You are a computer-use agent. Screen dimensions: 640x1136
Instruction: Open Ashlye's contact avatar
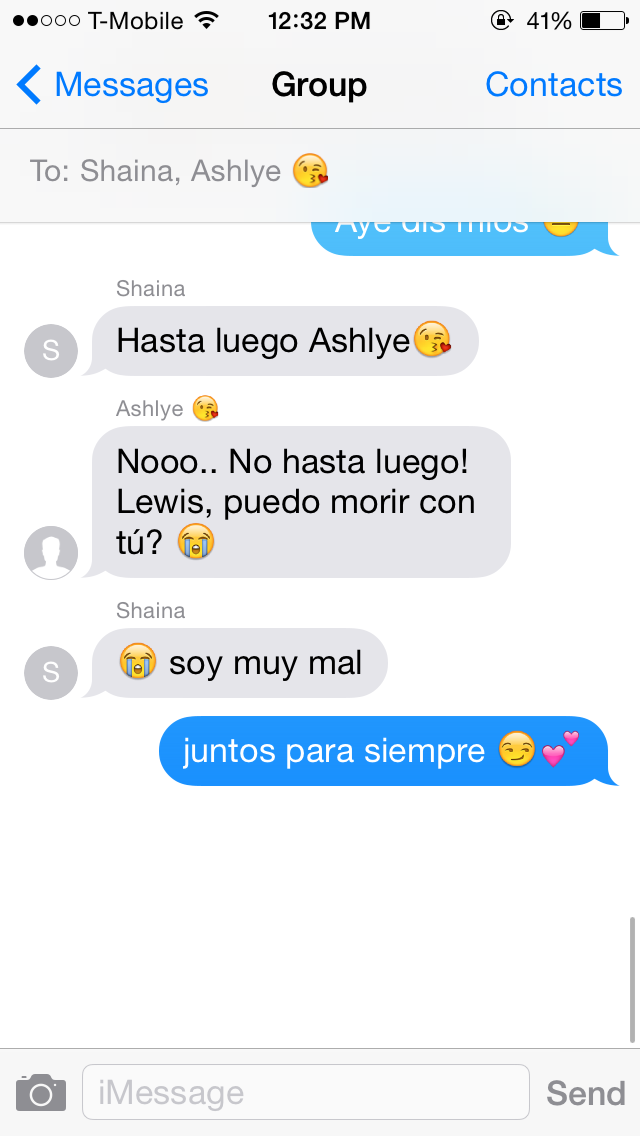(x=51, y=552)
